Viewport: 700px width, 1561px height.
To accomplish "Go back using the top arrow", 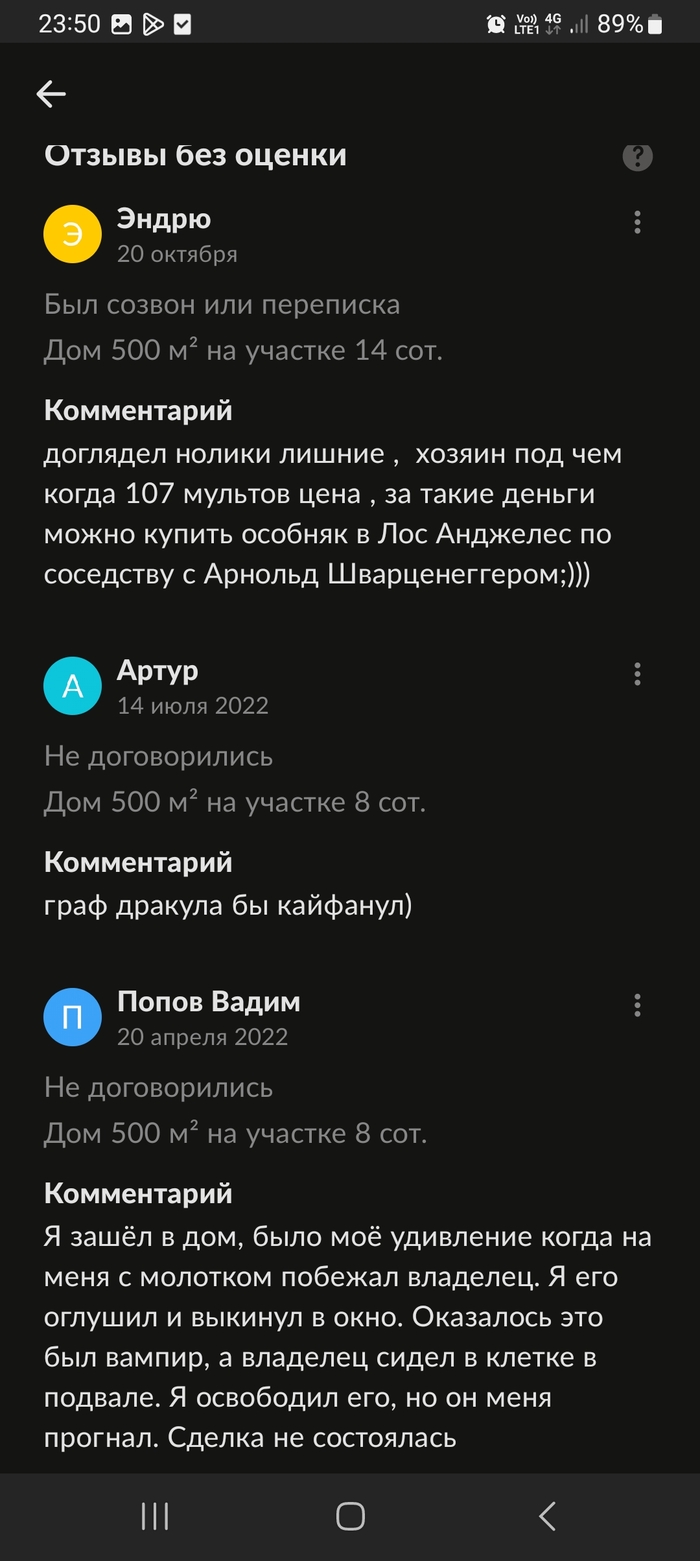I will 51,94.
